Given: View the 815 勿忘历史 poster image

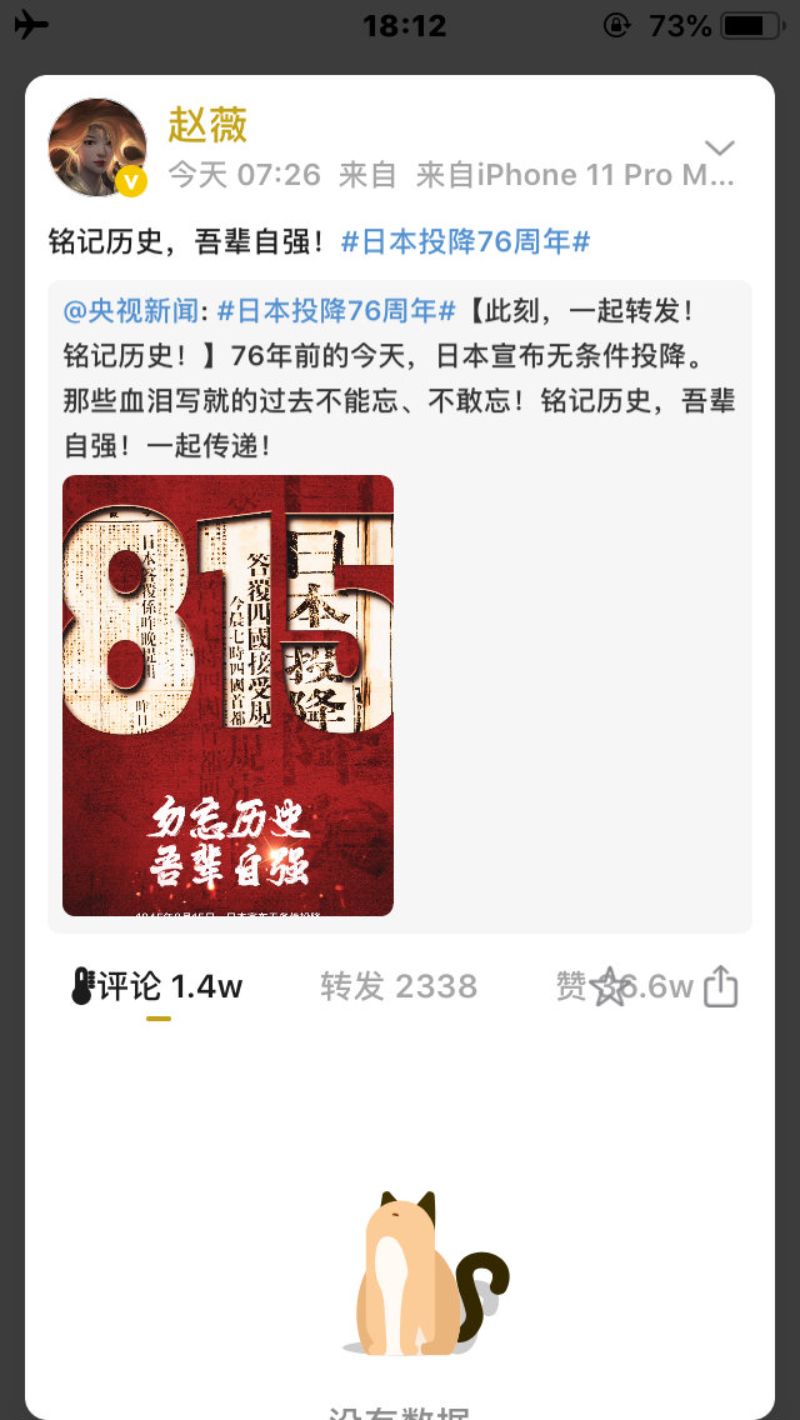Looking at the screenshot, I should [x=228, y=695].
